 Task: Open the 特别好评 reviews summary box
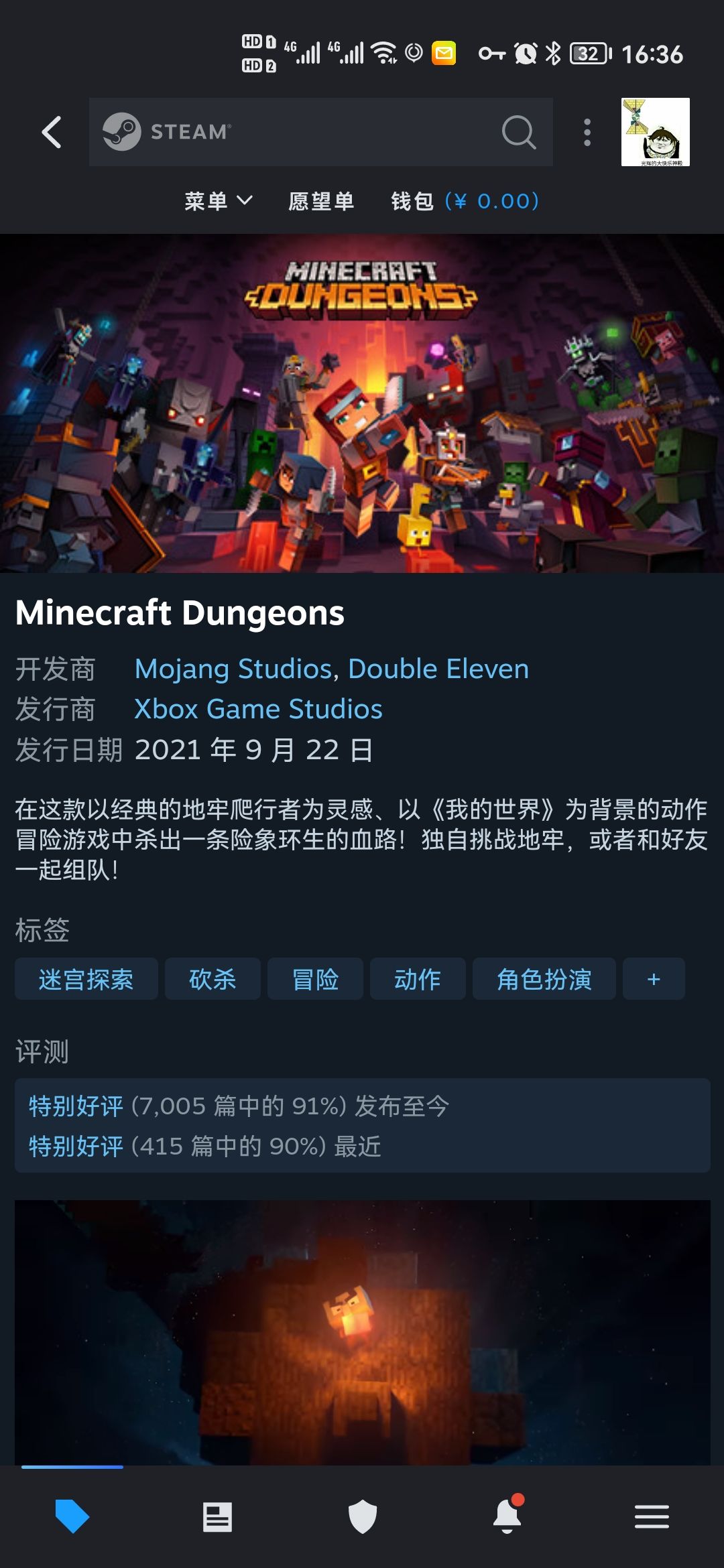coord(363,1126)
